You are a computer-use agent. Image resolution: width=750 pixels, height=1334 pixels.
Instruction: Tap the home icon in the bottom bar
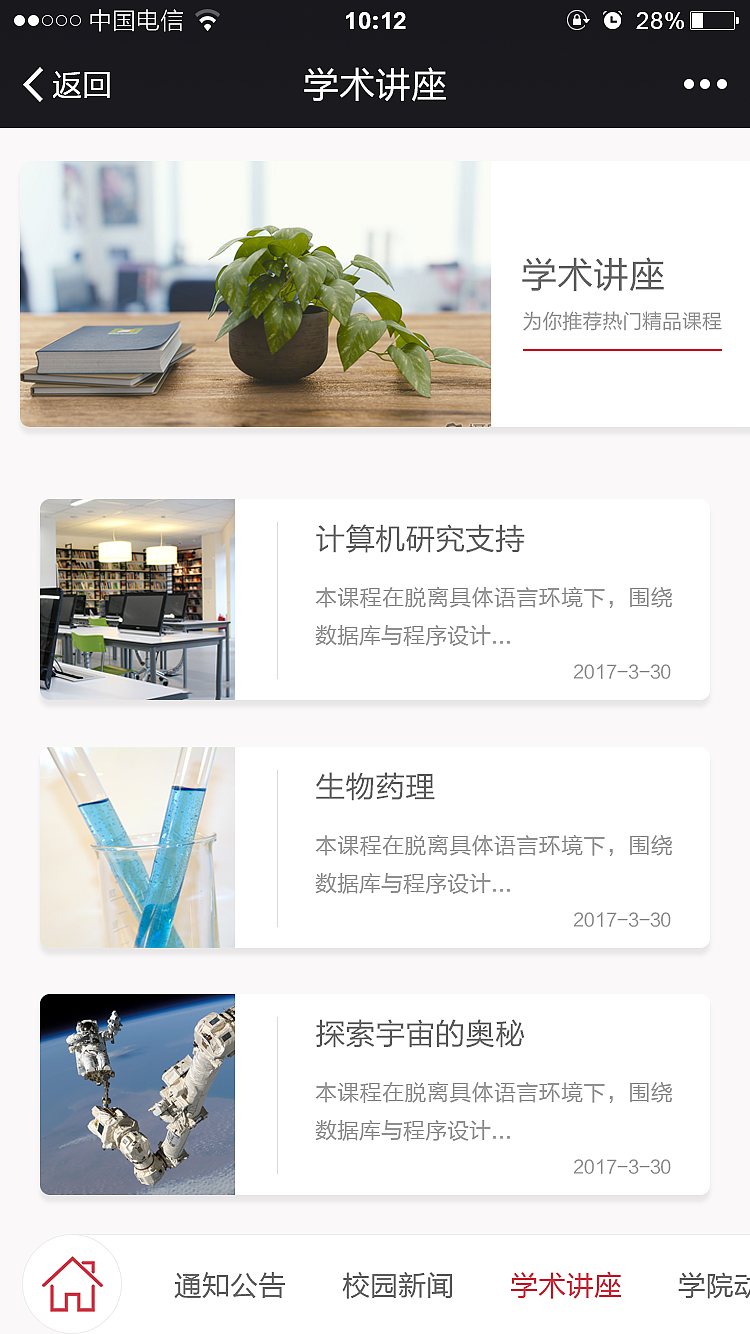pos(71,1283)
